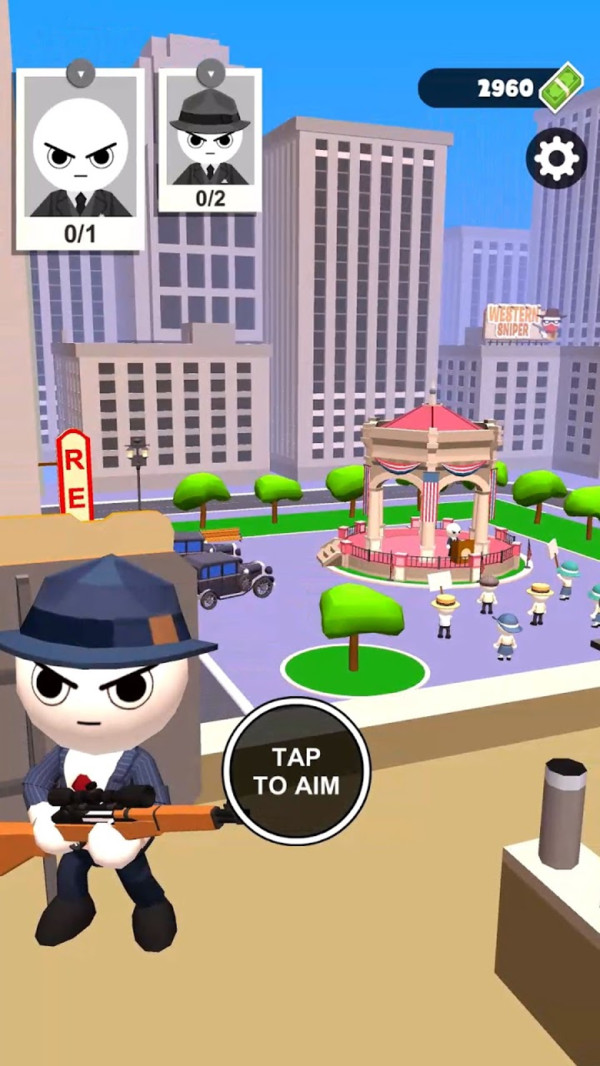
Task: Tap the 'Tap to Aim' button
Action: [296, 771]
